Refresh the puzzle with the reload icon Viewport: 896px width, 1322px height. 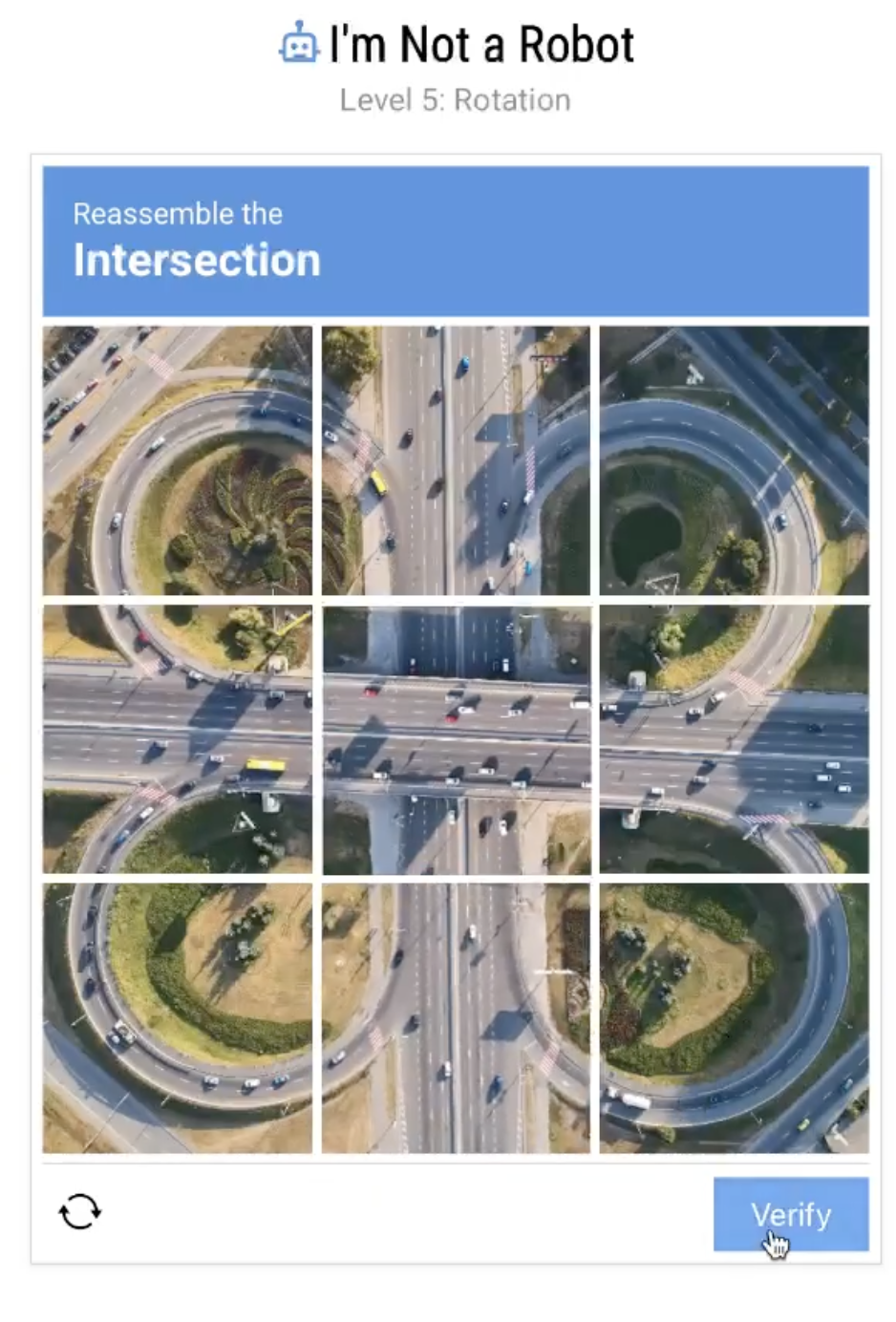[79, 1211]
